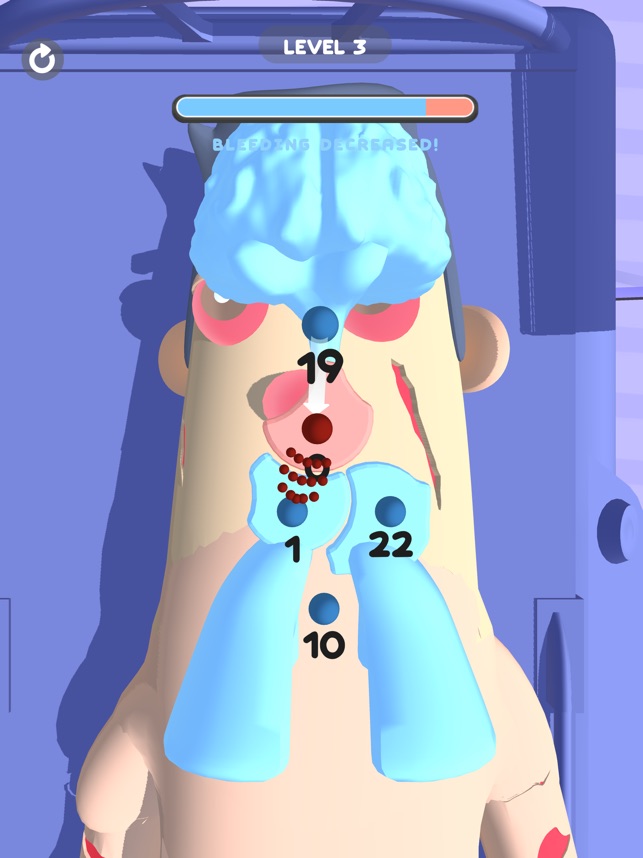Restart the level with the reload icon

(x=42, y=60)
